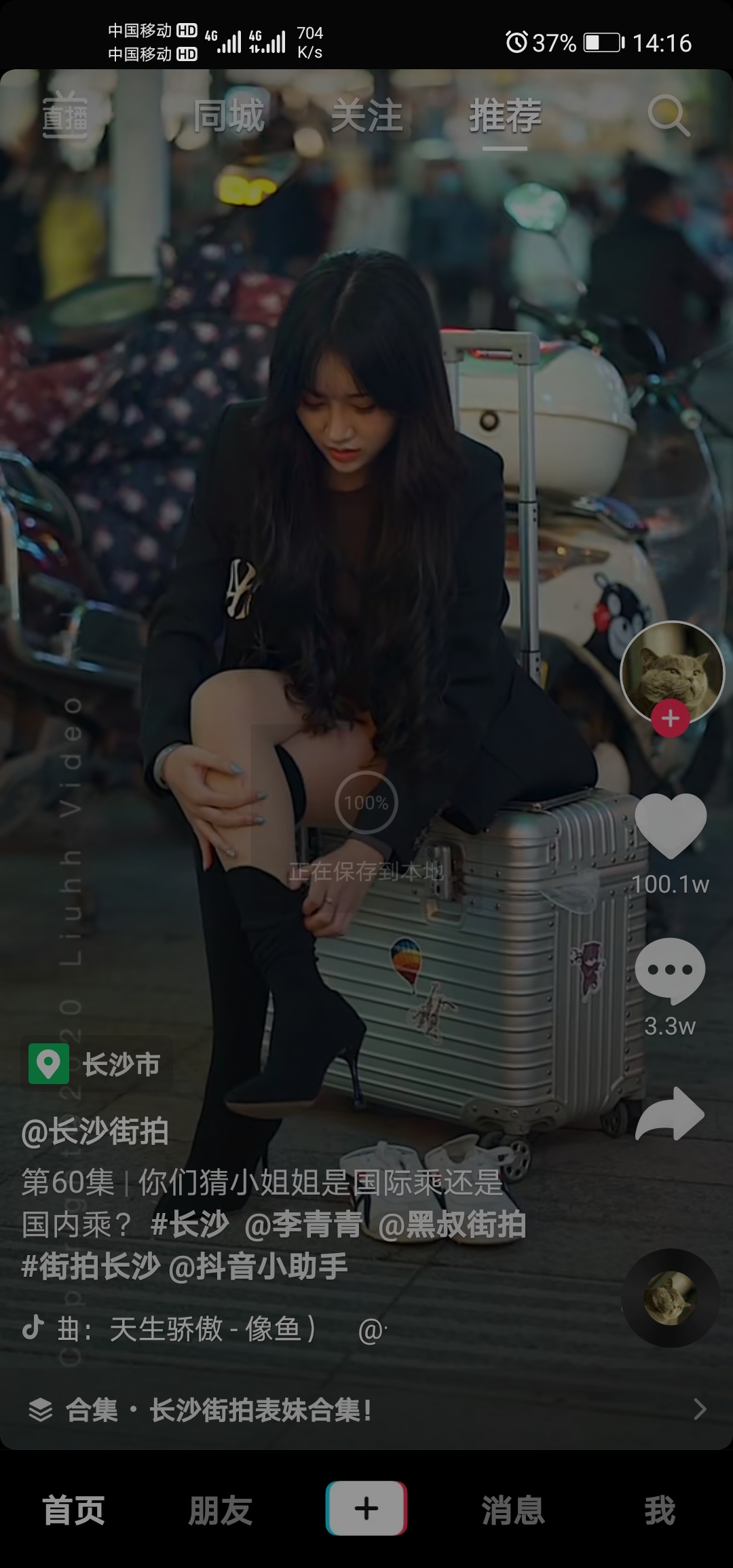Switch to the 我 profile tab
The width and height of the screenshot is (733, 1568).
click(x=660, y=1510)
